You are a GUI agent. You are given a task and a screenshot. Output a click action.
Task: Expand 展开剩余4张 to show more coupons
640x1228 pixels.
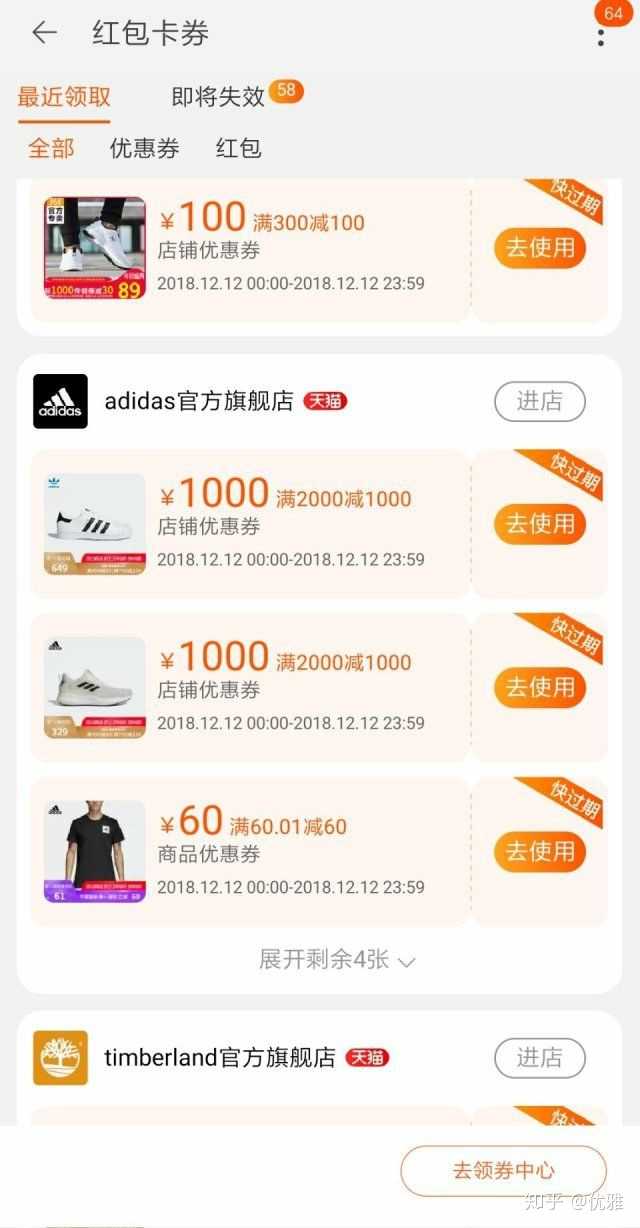coord(336,960)
